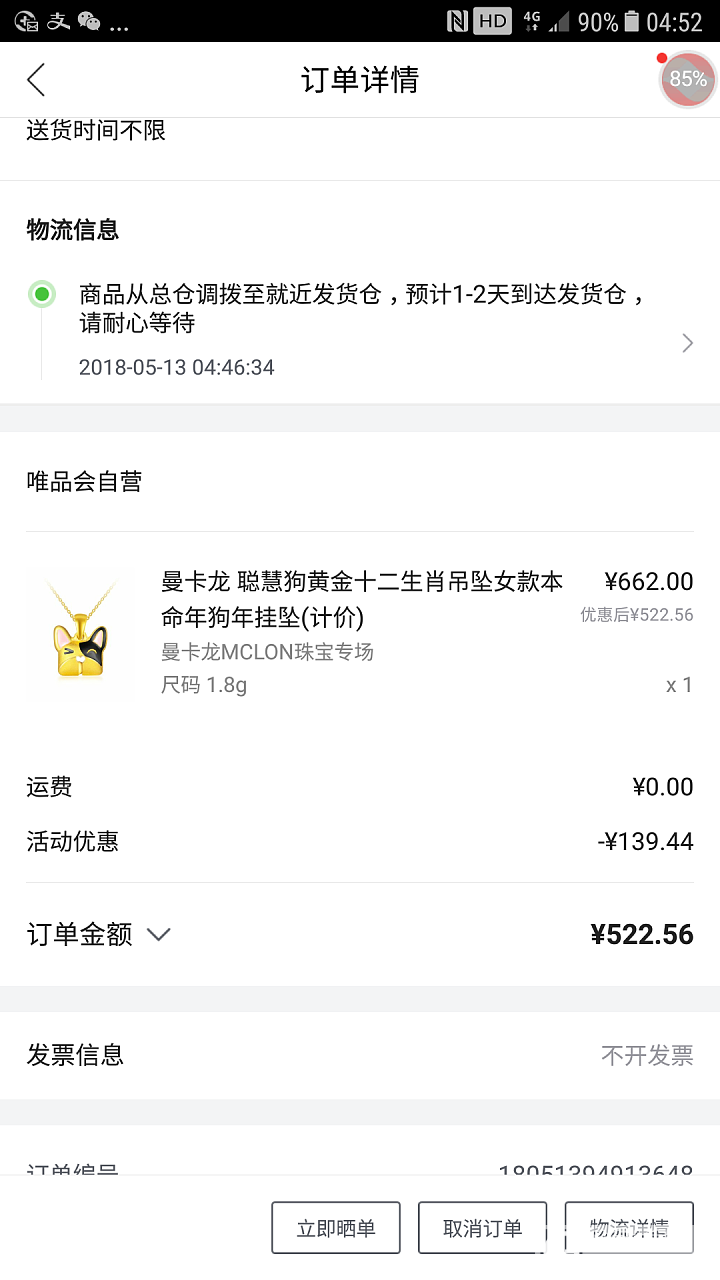Open the 曼卡龙 gold dog pendant product
Viewport: 720px width, 1280px height.
coord(360,632)
